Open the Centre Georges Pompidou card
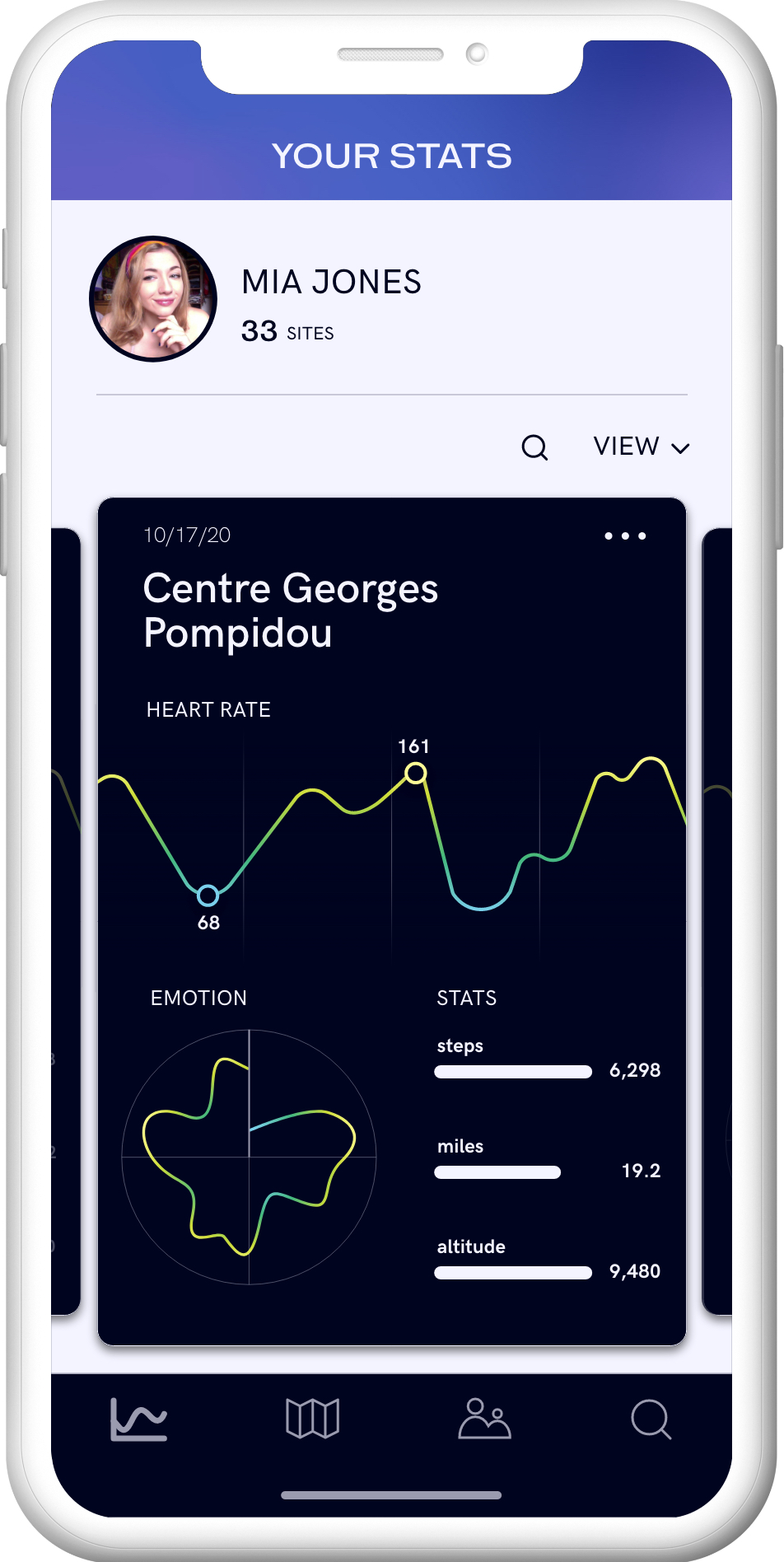Image resolution: width=784 pixels, height=1562 pixels. [392, 921]
